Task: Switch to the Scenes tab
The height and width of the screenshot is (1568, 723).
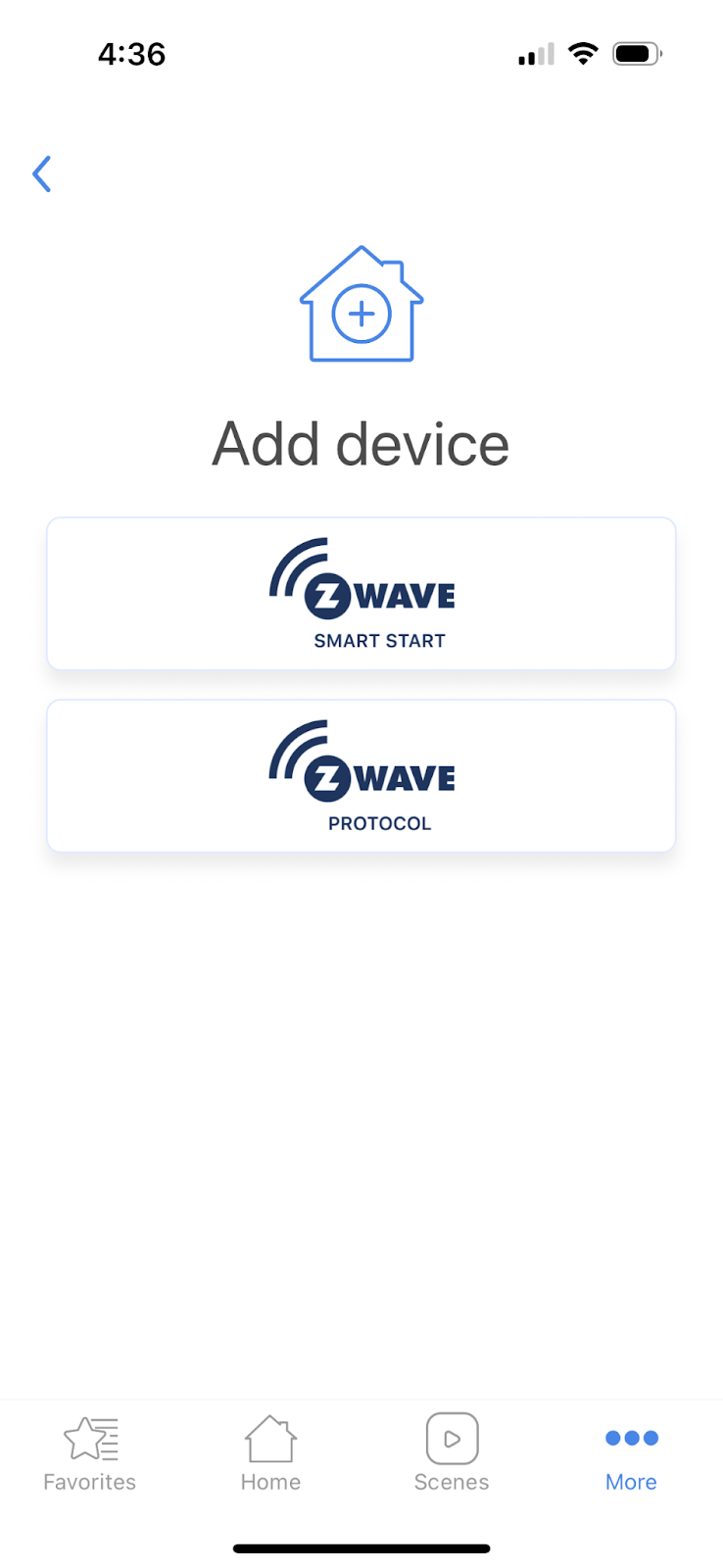Action: (x=452, y=1453)
